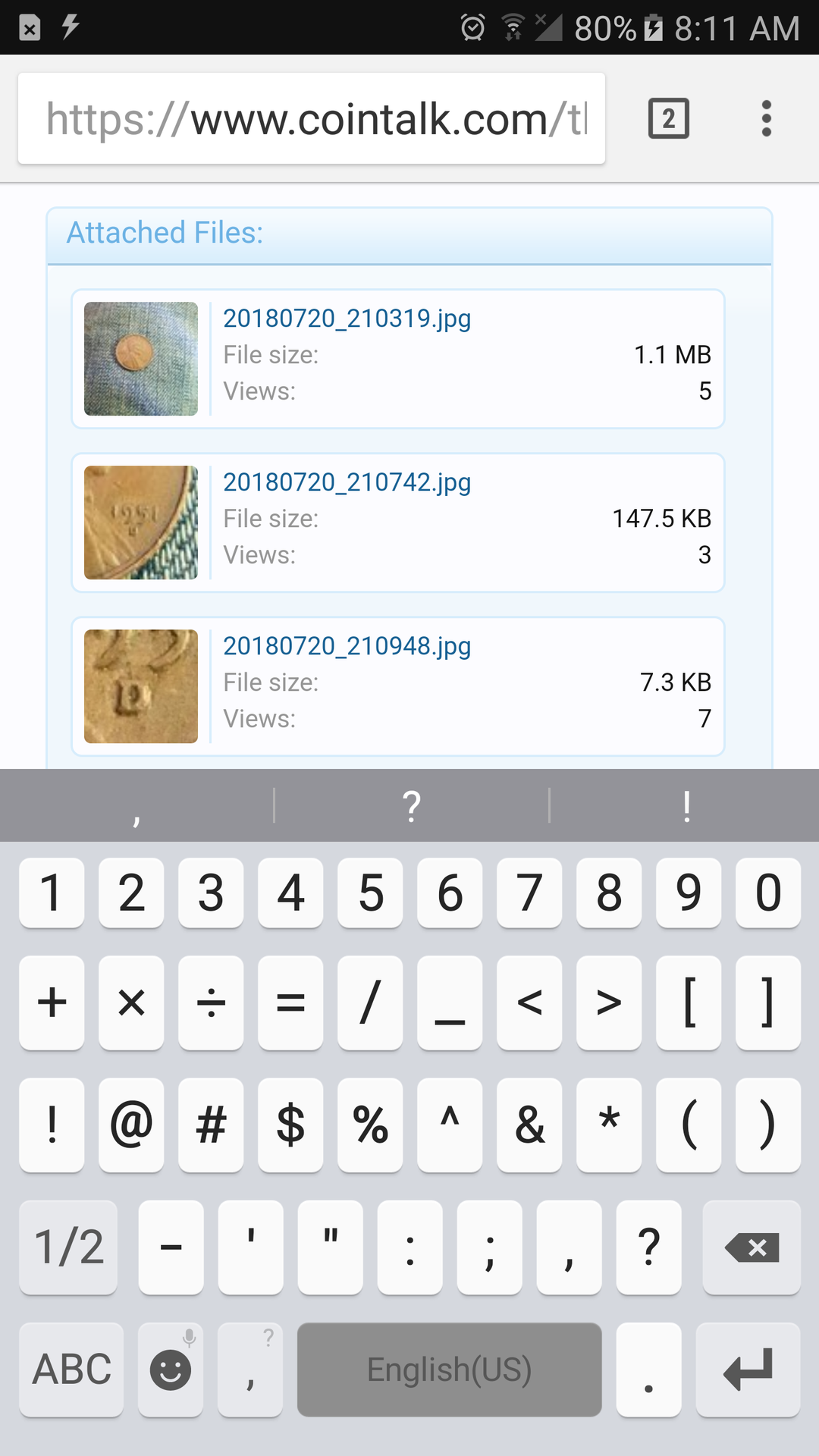Switch keyboard to ABC letters
819x1456 pixels.
(x=71, y=1370)
